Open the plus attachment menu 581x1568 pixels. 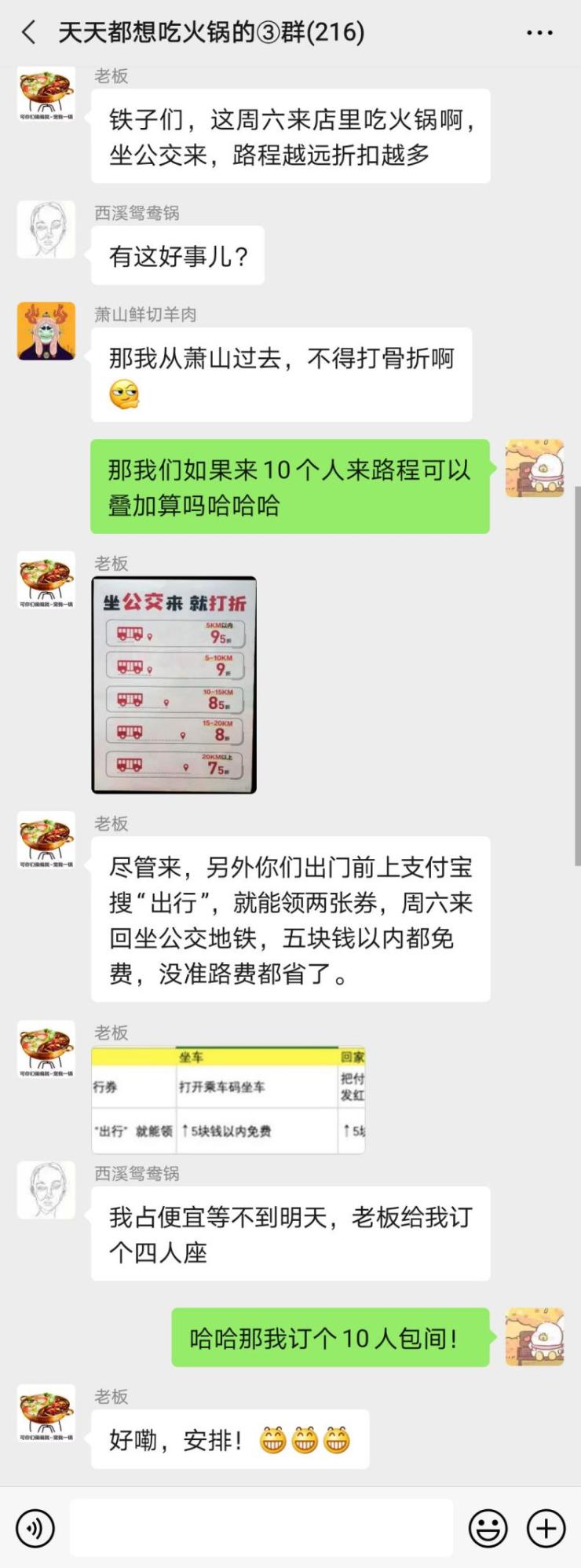[546, 1528]
